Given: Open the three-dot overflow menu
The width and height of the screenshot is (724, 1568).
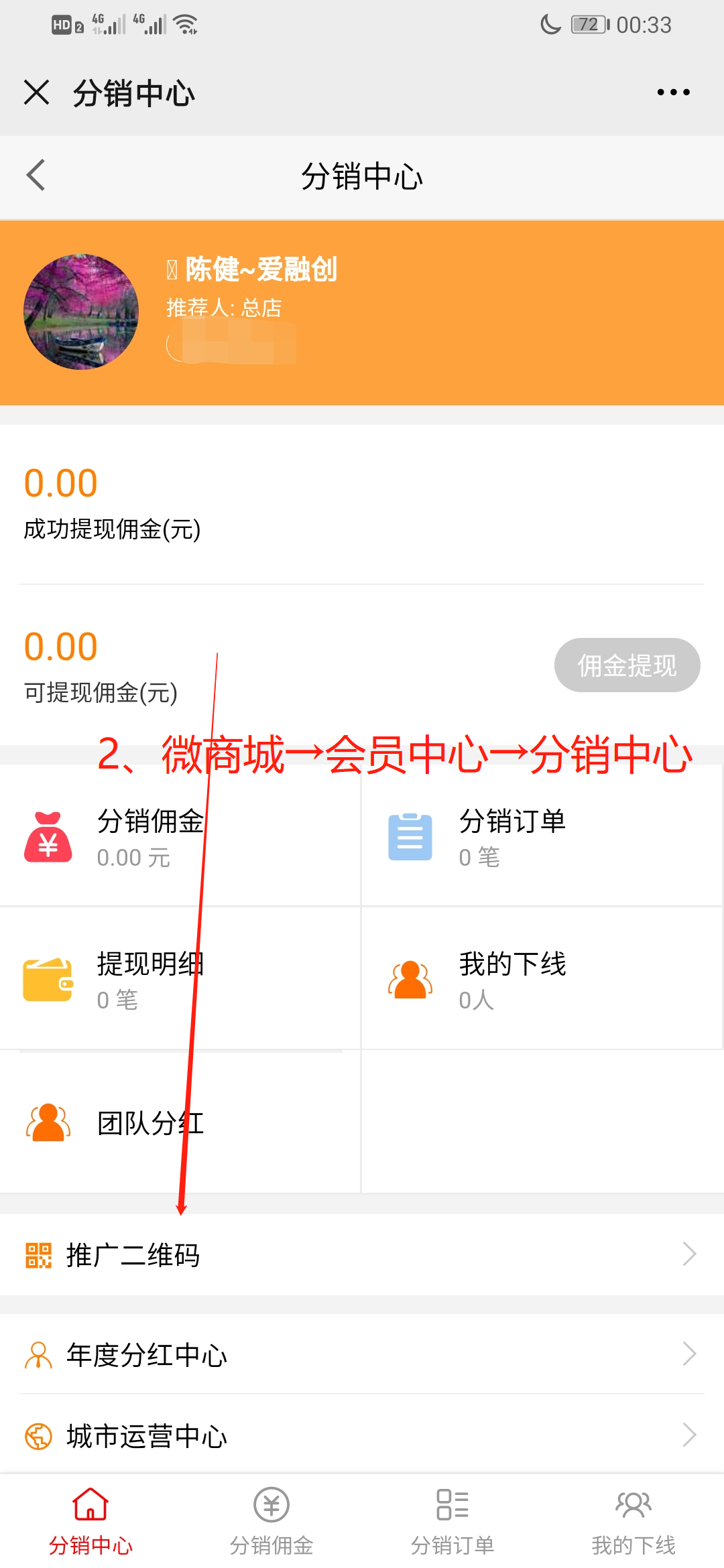Looking at the screenshot, I should [673, 92].
